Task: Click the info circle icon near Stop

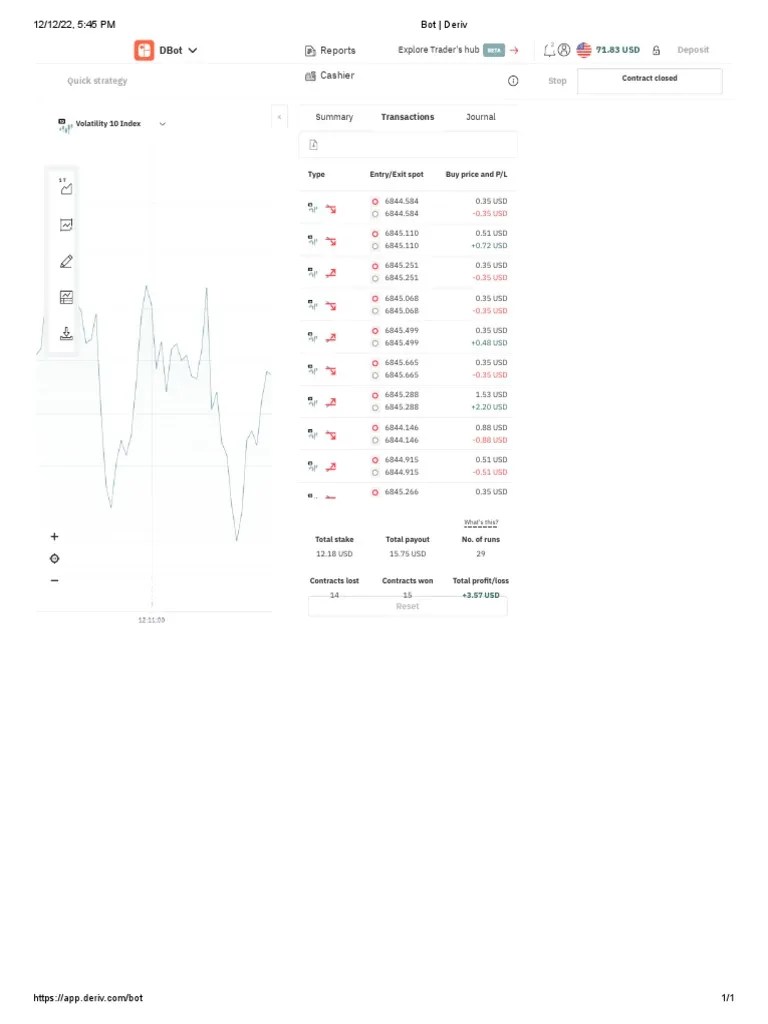Action: [x=513, y=80]
